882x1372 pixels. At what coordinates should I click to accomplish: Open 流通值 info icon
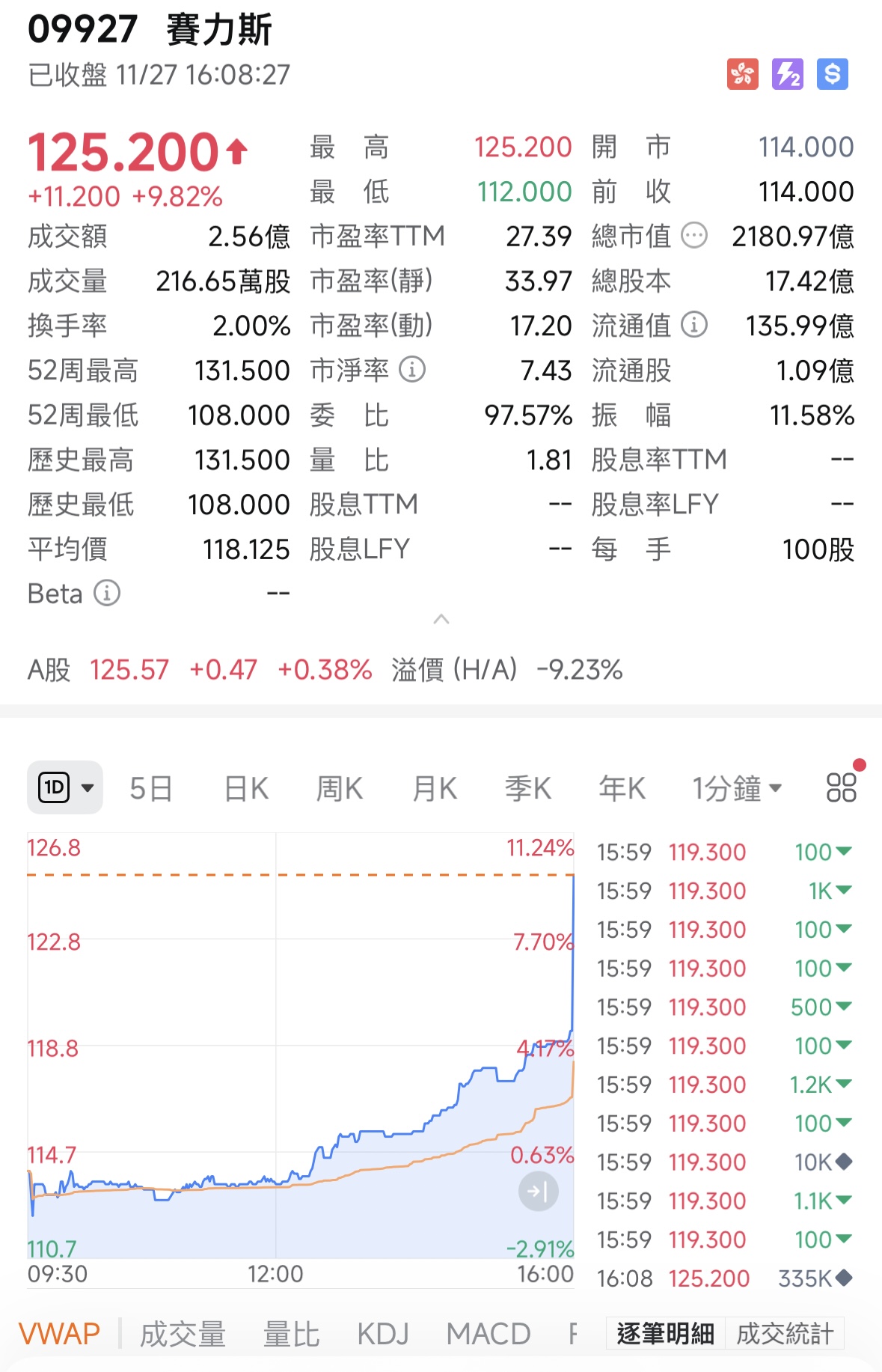(696, 325)
